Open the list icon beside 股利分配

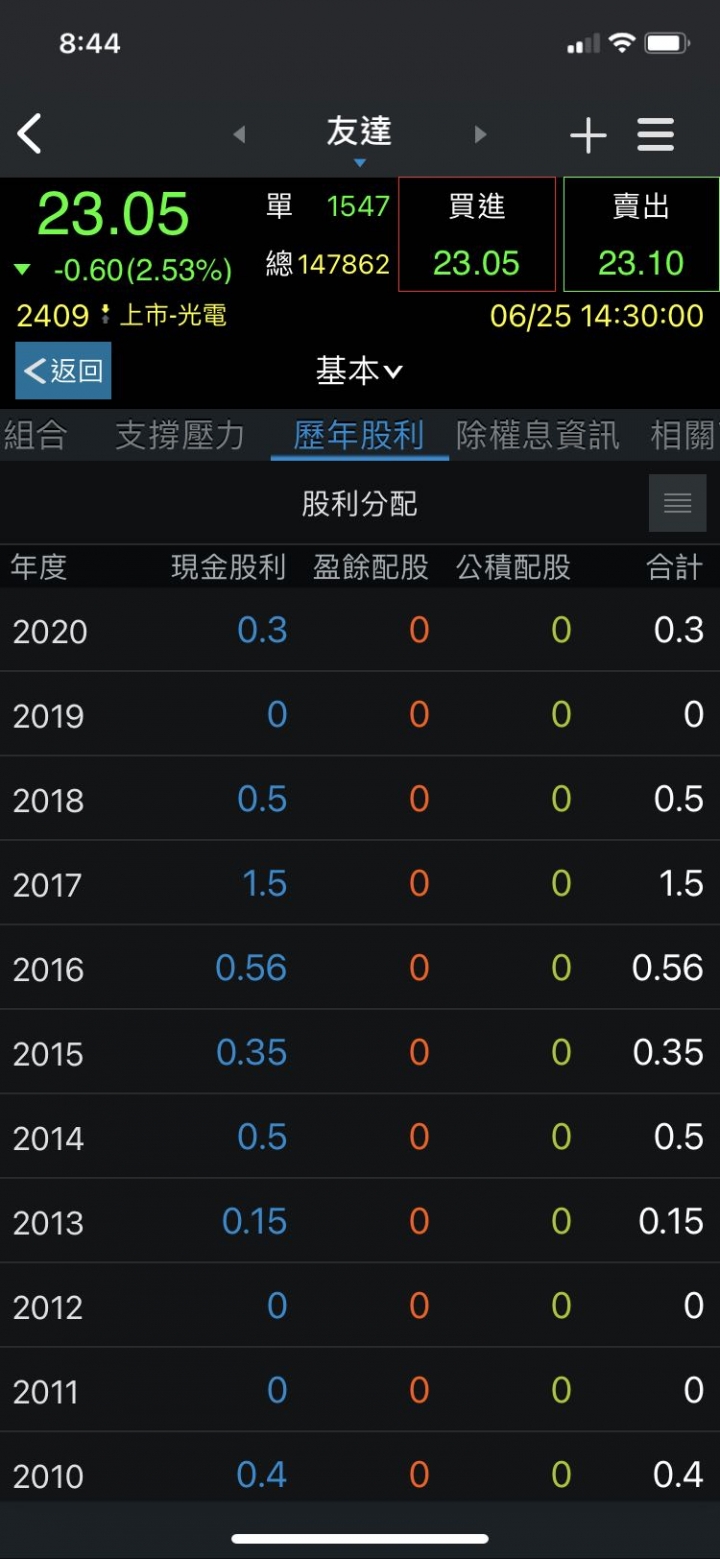[677, 503]
